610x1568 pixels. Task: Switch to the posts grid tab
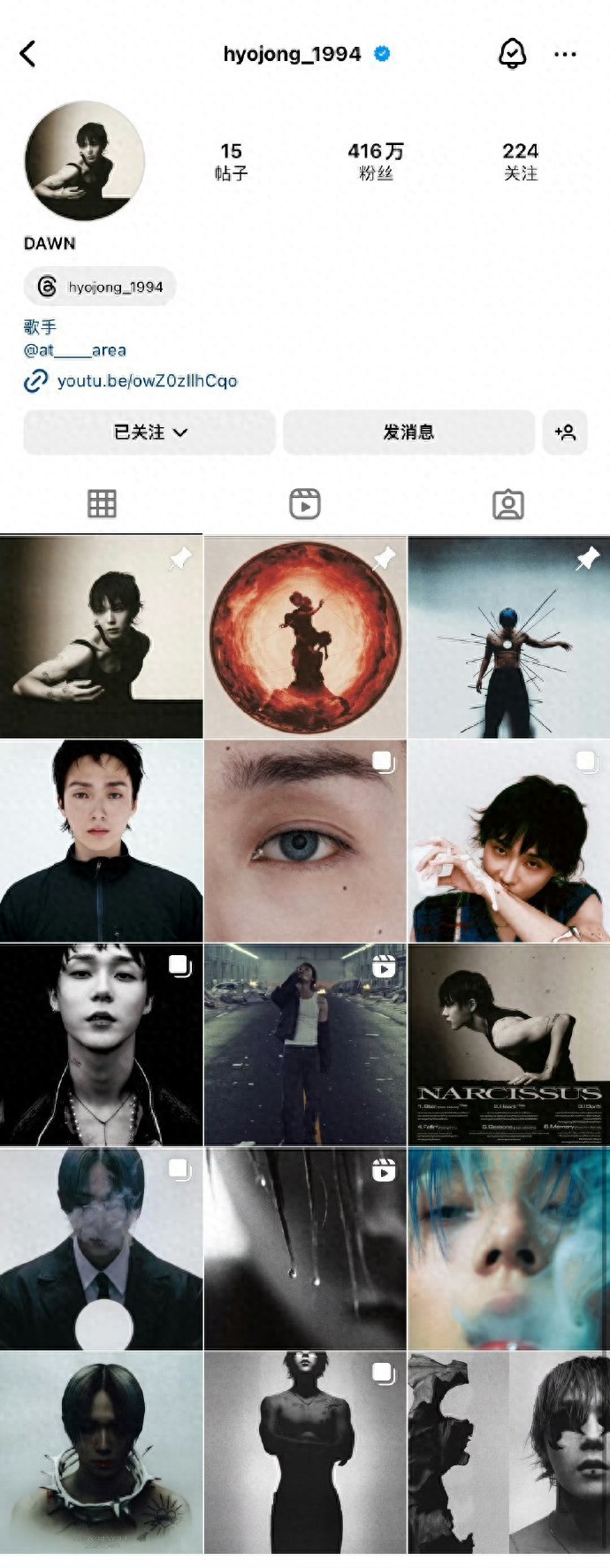[102, 504]
